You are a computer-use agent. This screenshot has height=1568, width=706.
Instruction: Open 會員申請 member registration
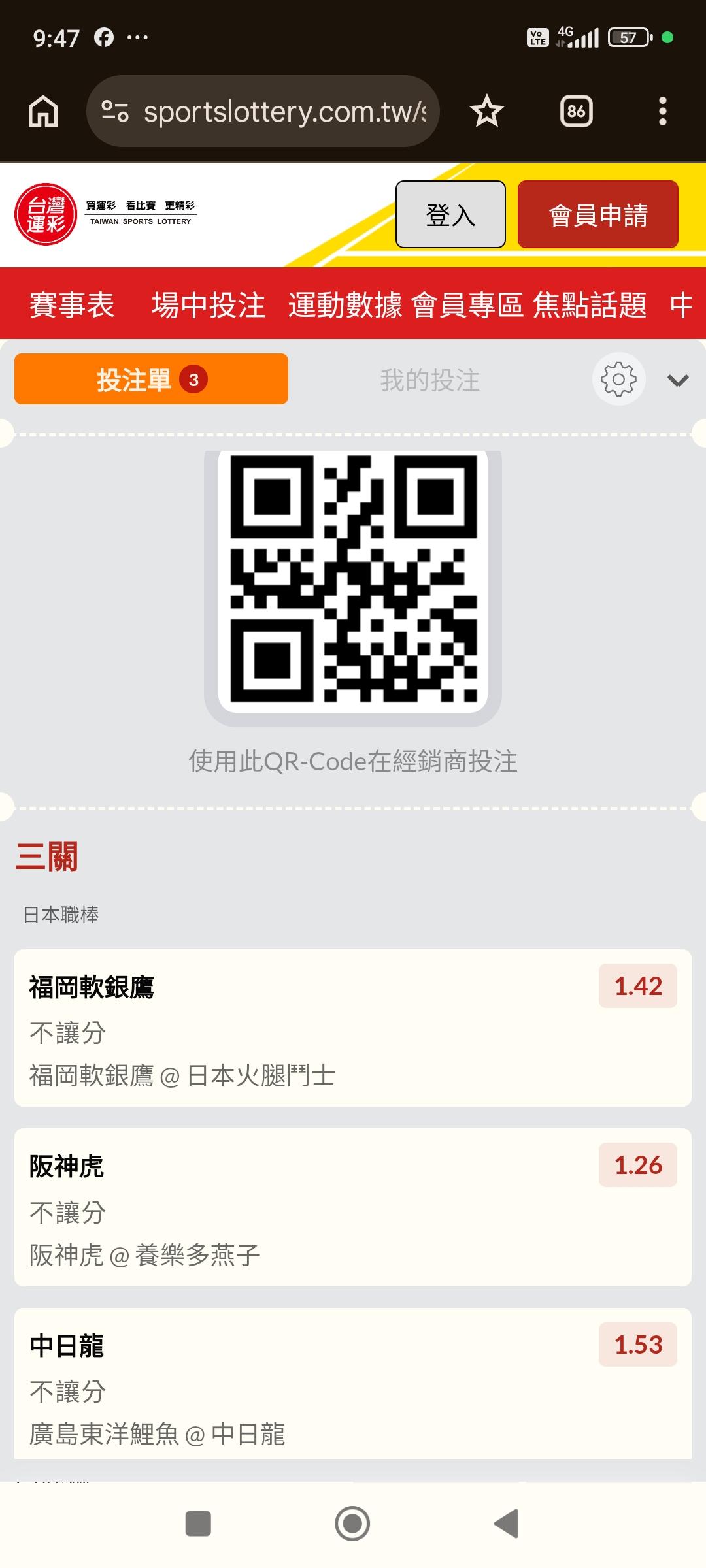[597, 214]
